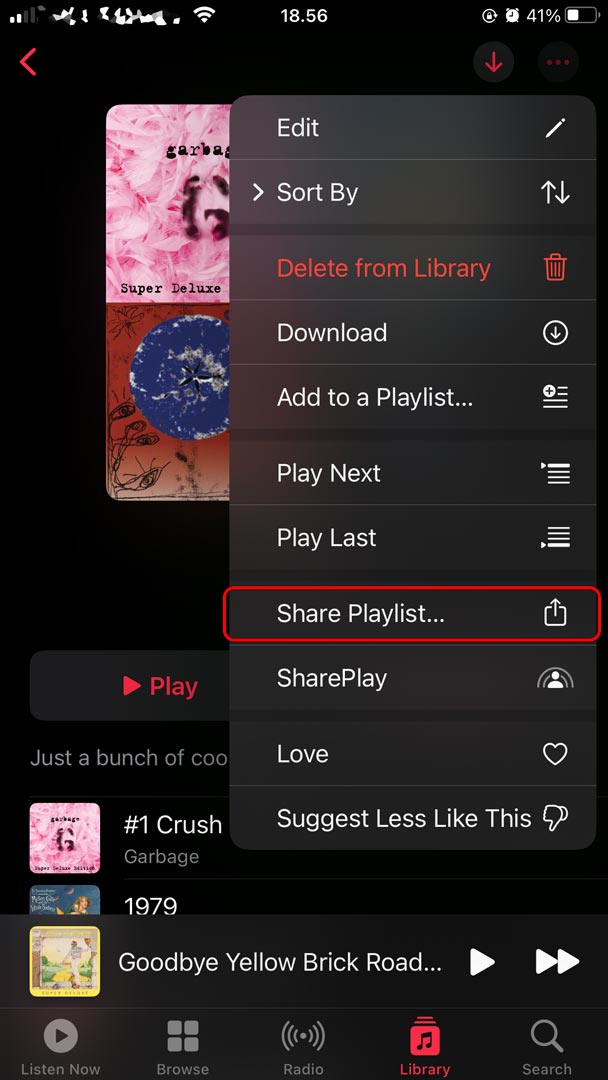
Task: Choose Delete from Library
Action: click(x=412, y=268)
